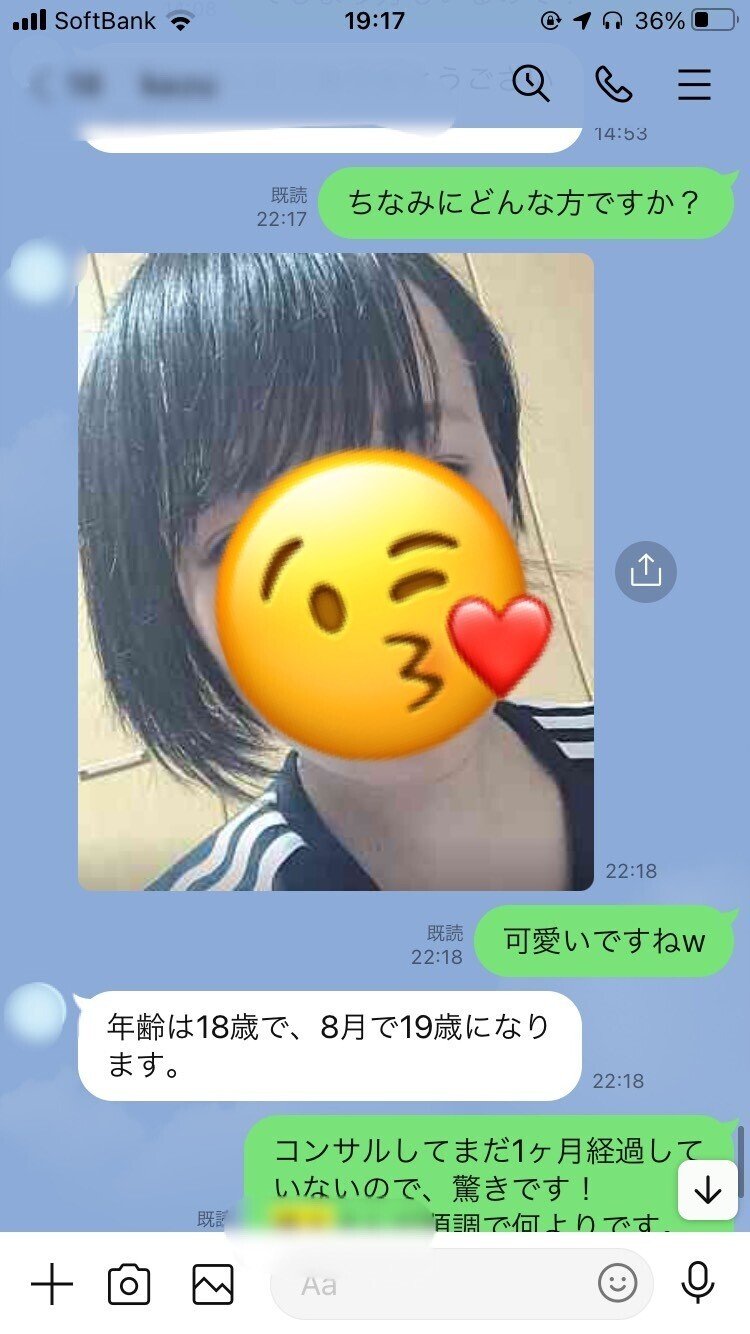Tap the share icon next to the photo
The image size is (750, 1334).
point(648,571)
